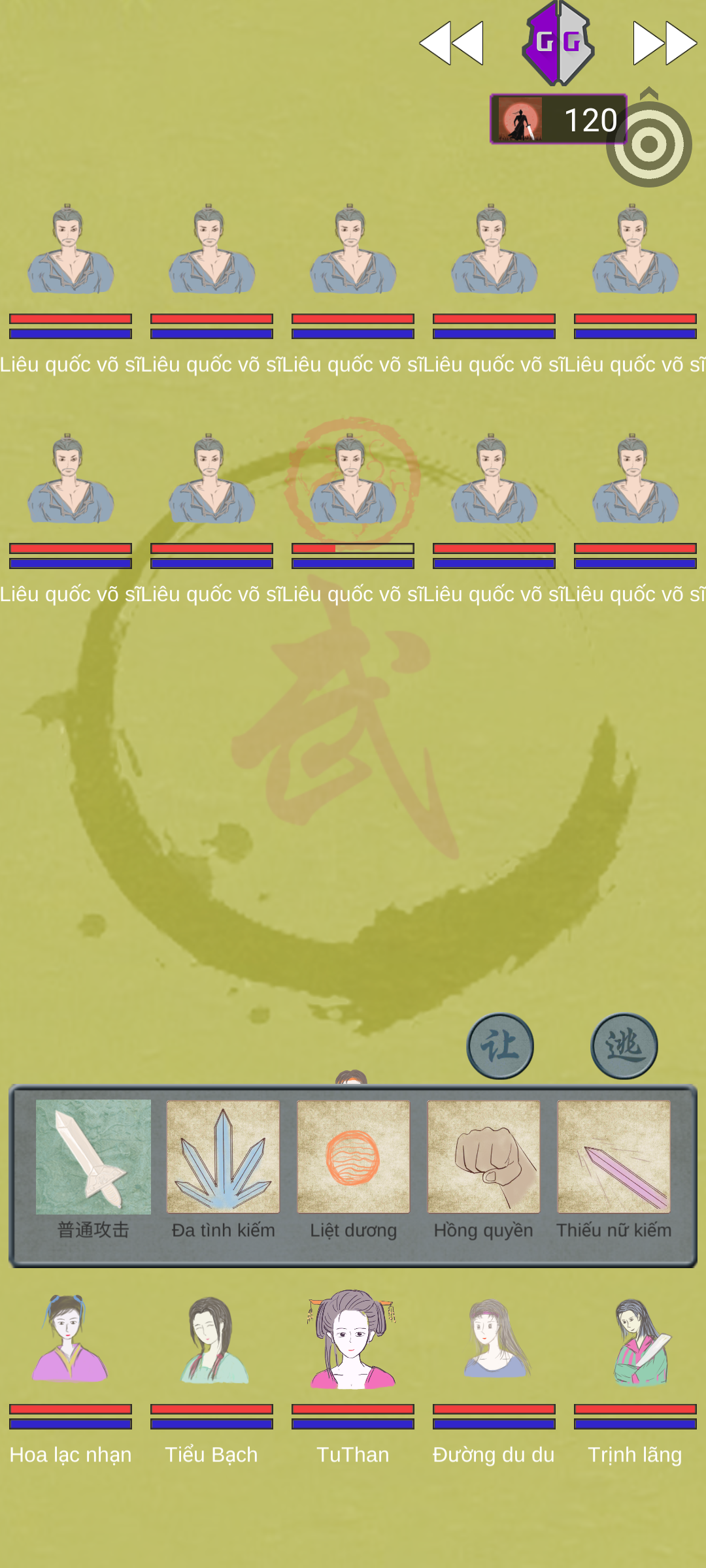Select party member Tiểu Bạch
This screenshot has width=706, height=1568.
coord(211,1339)
